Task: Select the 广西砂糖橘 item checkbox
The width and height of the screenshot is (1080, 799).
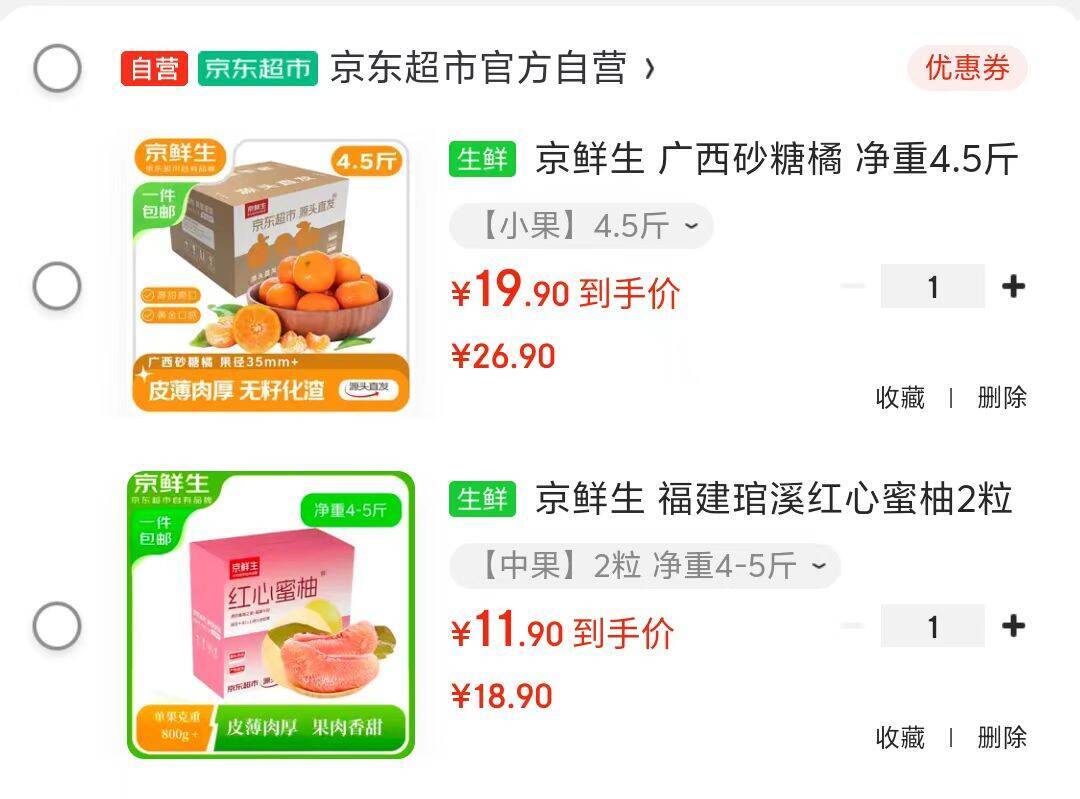Action: [x=57, y=287]
